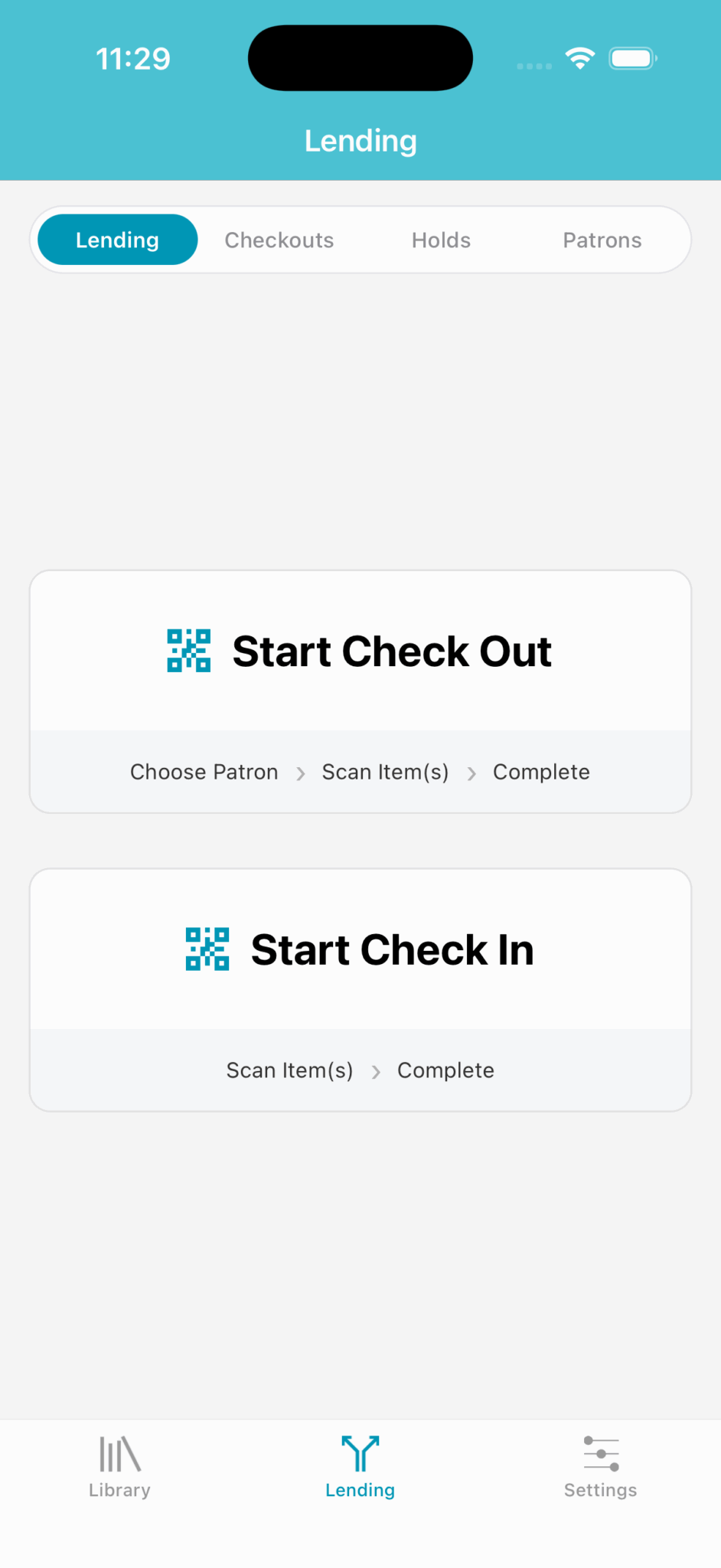Tap the battery indicator in status bar
The image size is (721, 1568).
tap(632, 57)
